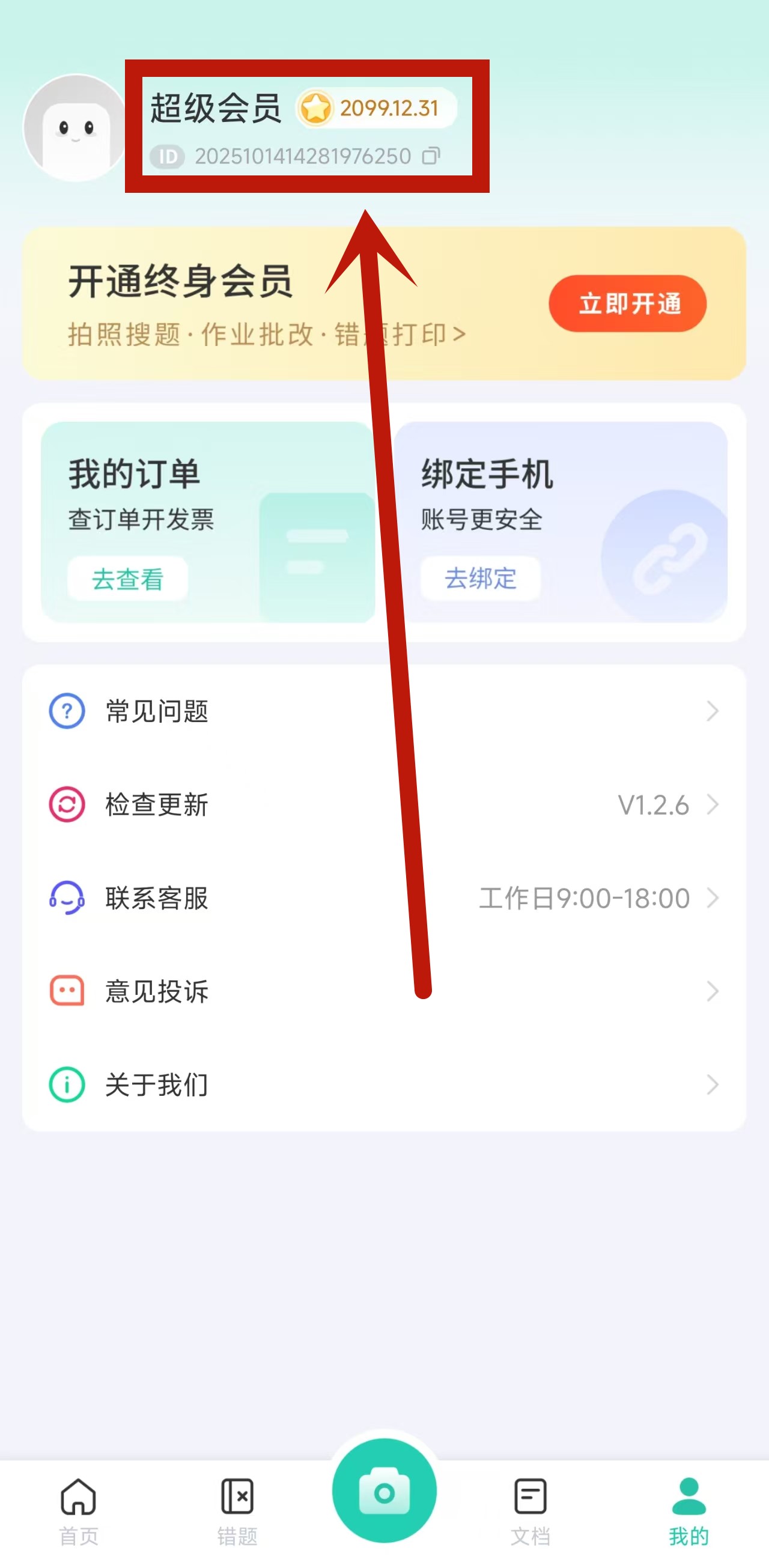Open 关于我们 row

[x=383, y=1085]
